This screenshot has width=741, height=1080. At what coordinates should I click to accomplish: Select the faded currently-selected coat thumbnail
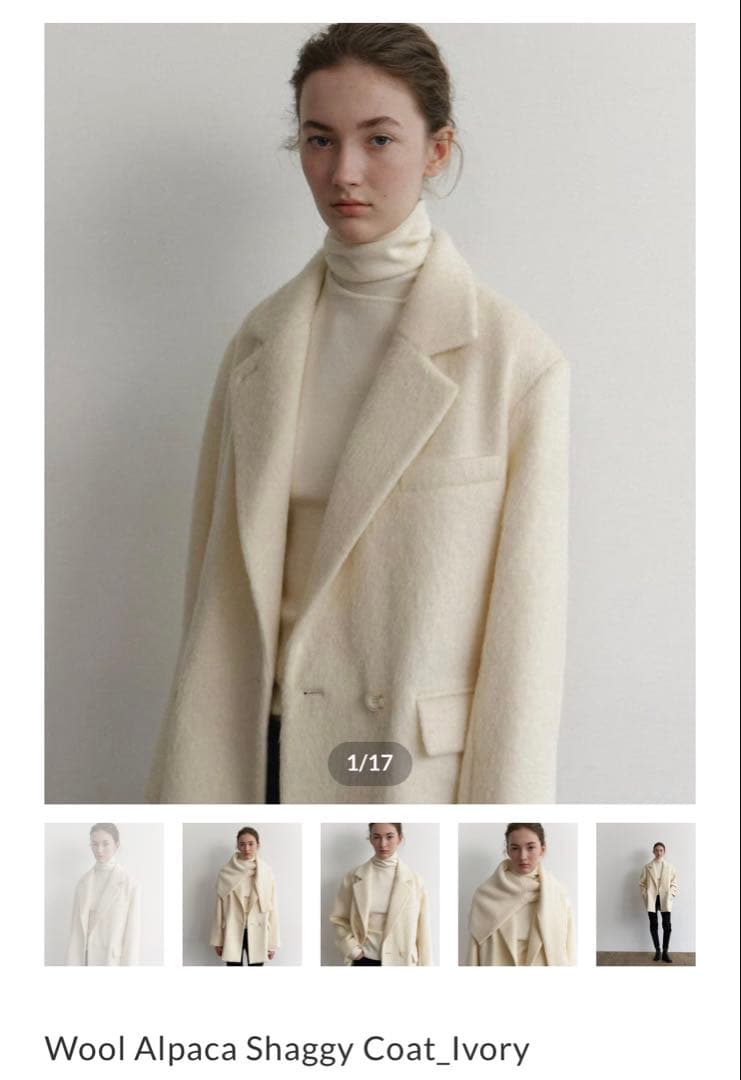[104, 893]
